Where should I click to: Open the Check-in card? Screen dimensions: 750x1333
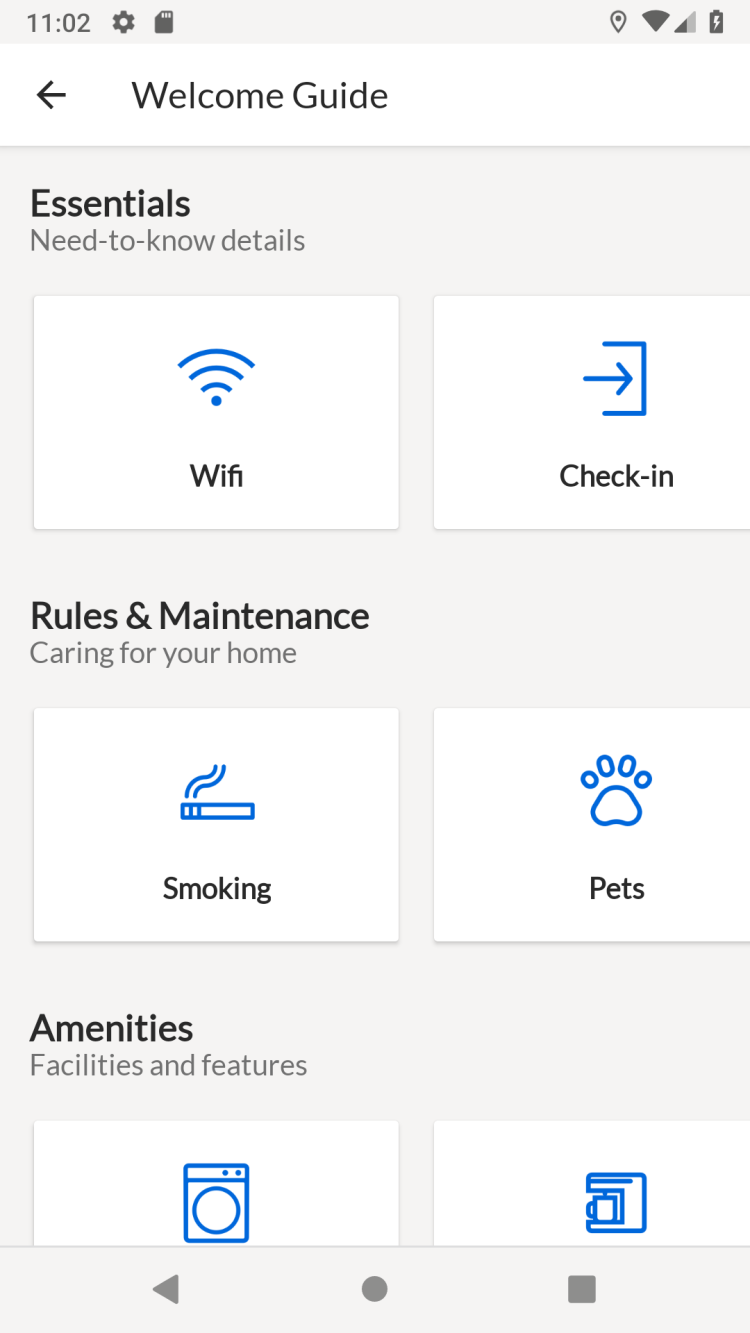tap(592, 412)
